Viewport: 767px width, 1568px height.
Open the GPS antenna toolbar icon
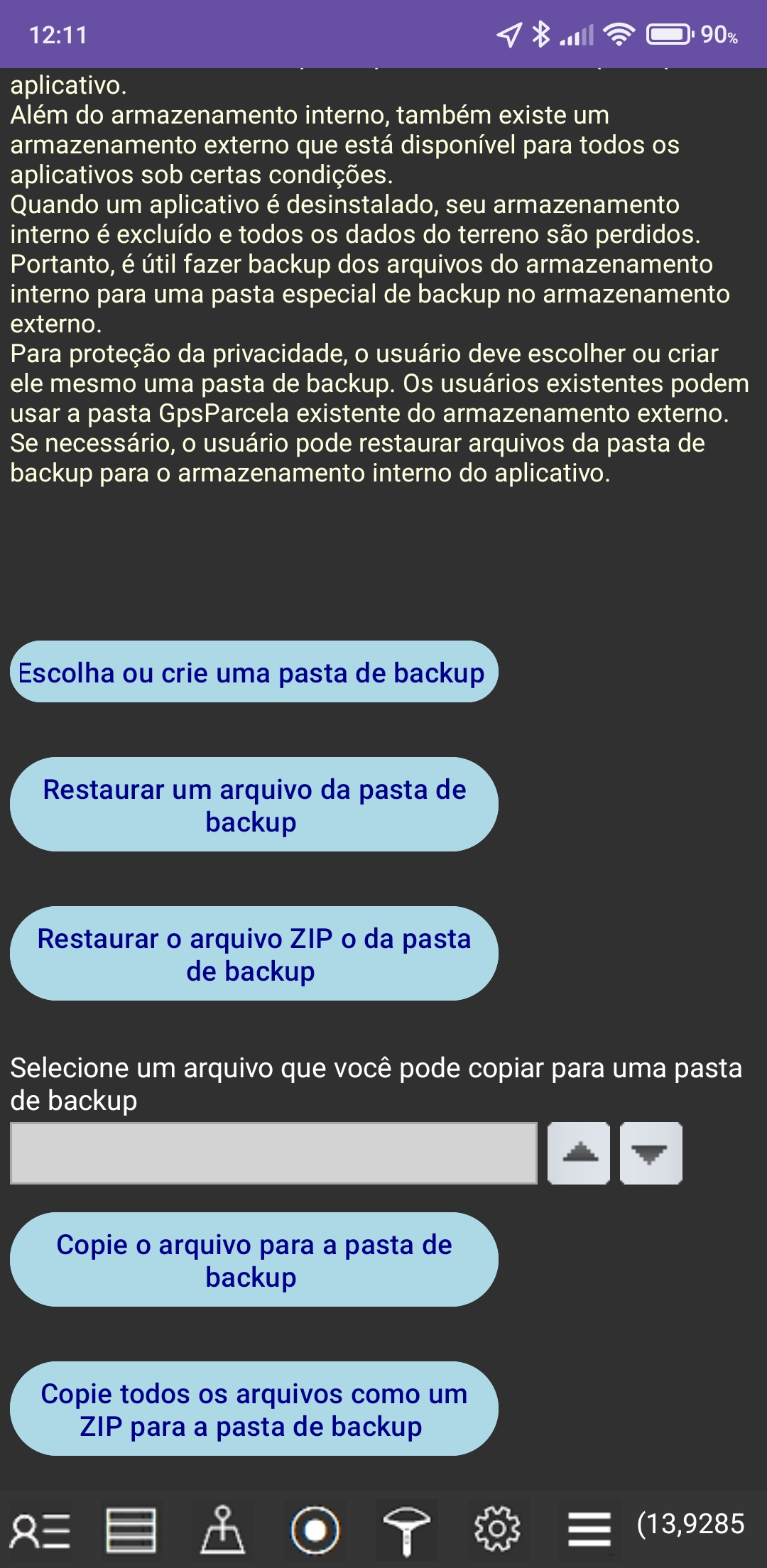[406, 1530]
